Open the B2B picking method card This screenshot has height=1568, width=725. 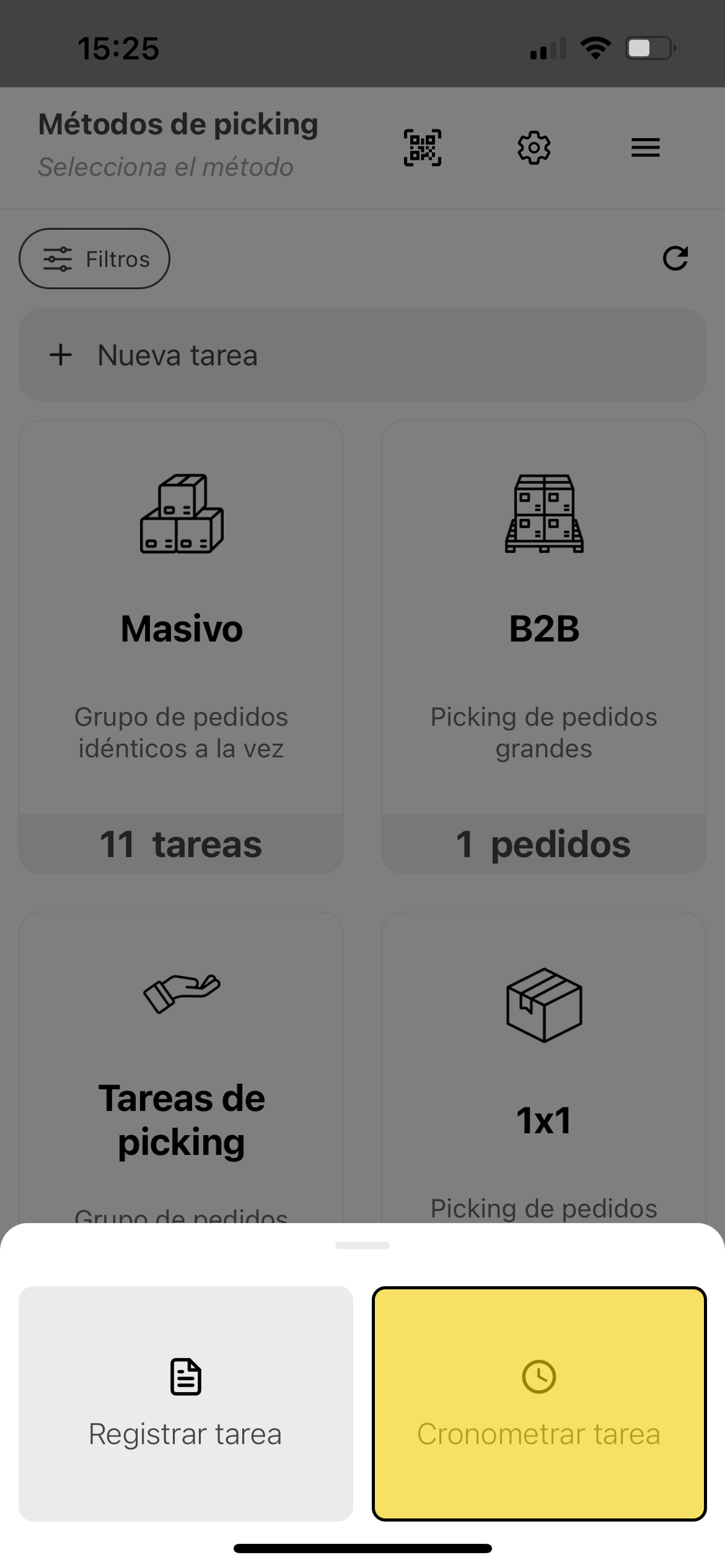[x=543, y=646]
